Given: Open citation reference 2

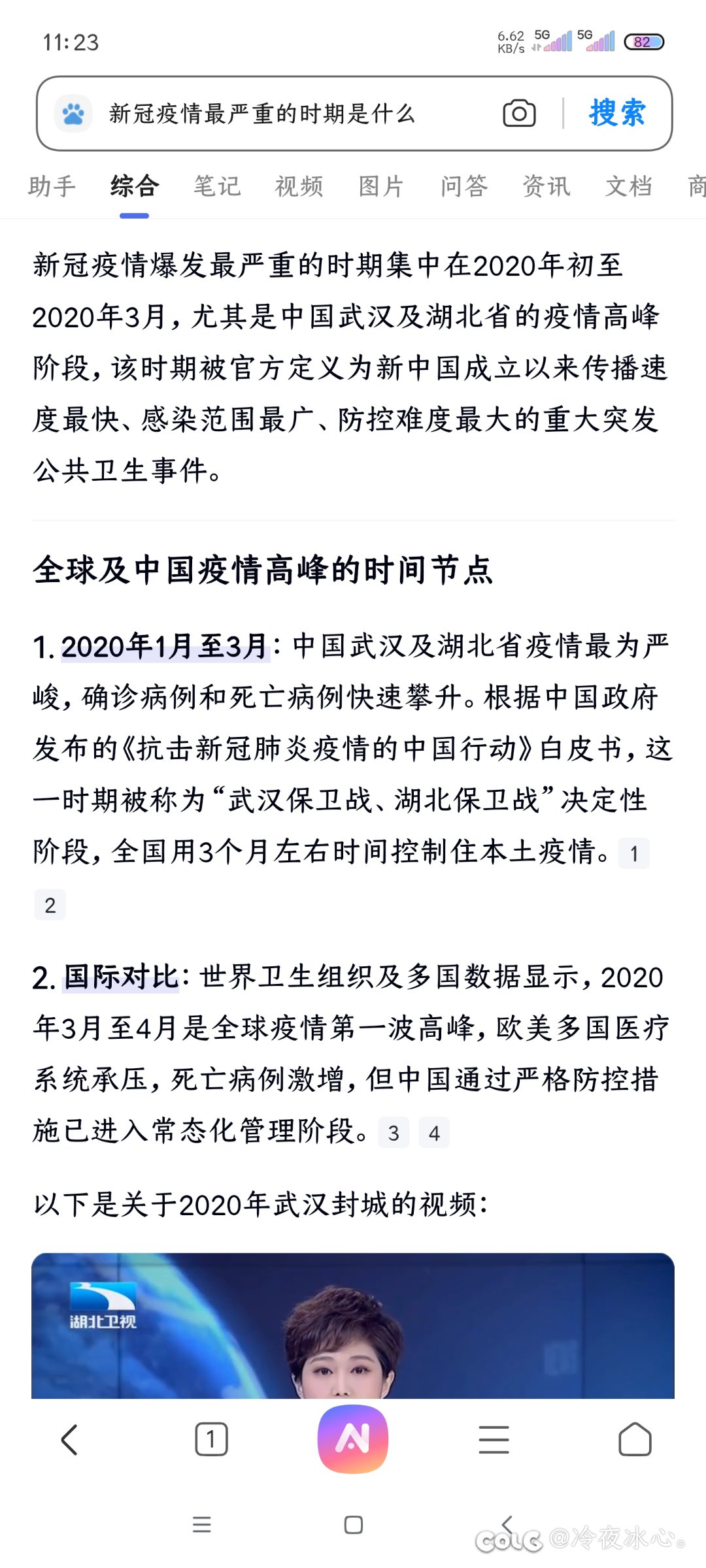Looking at the screenshot, I should point(50,905).
